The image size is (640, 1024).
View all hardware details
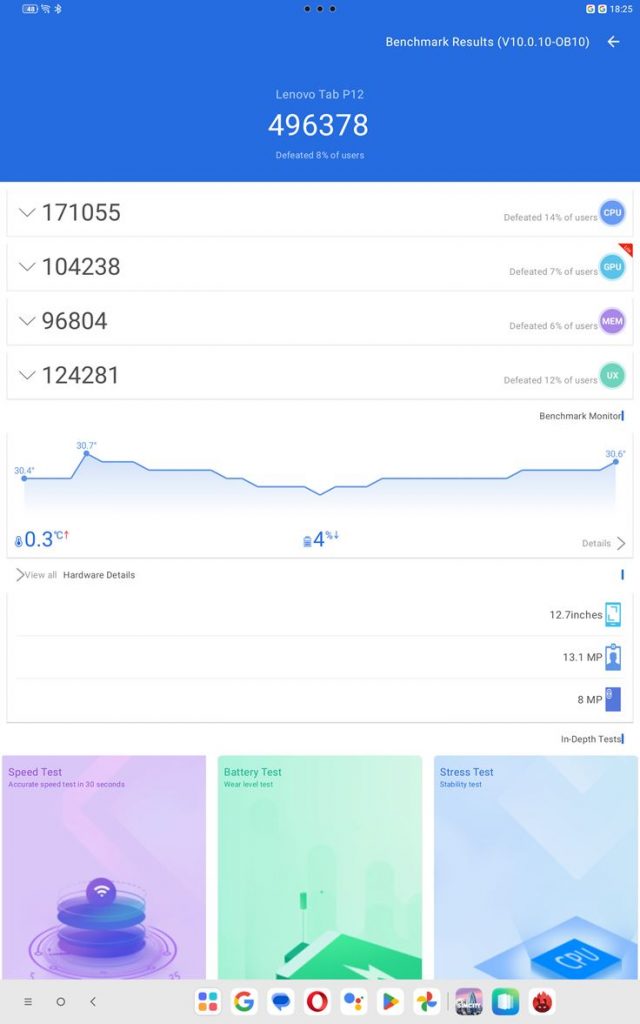pyautogui.click(x=35, y=575)
